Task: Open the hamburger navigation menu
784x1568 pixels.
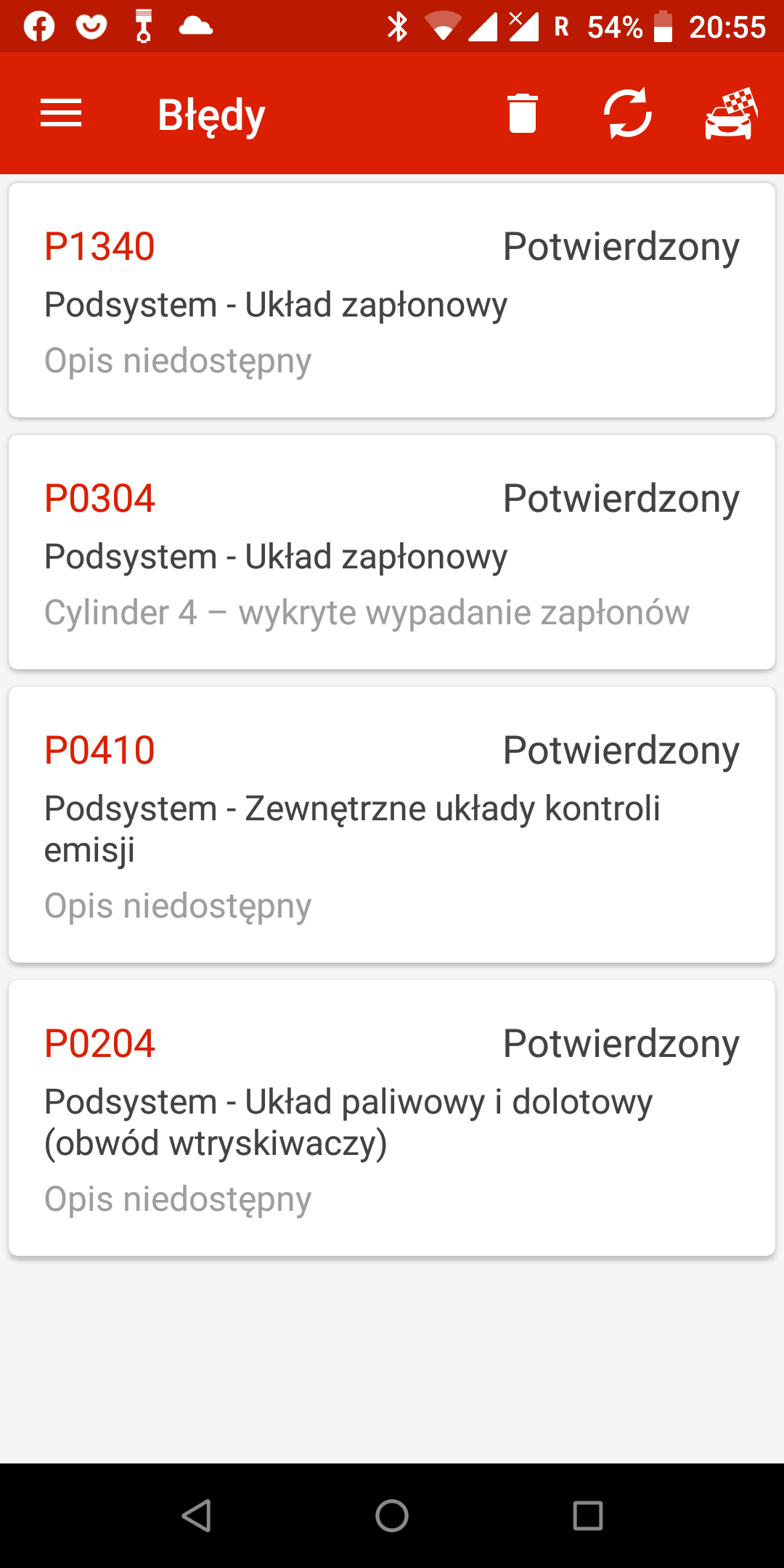Action: [x=61, y=114]
